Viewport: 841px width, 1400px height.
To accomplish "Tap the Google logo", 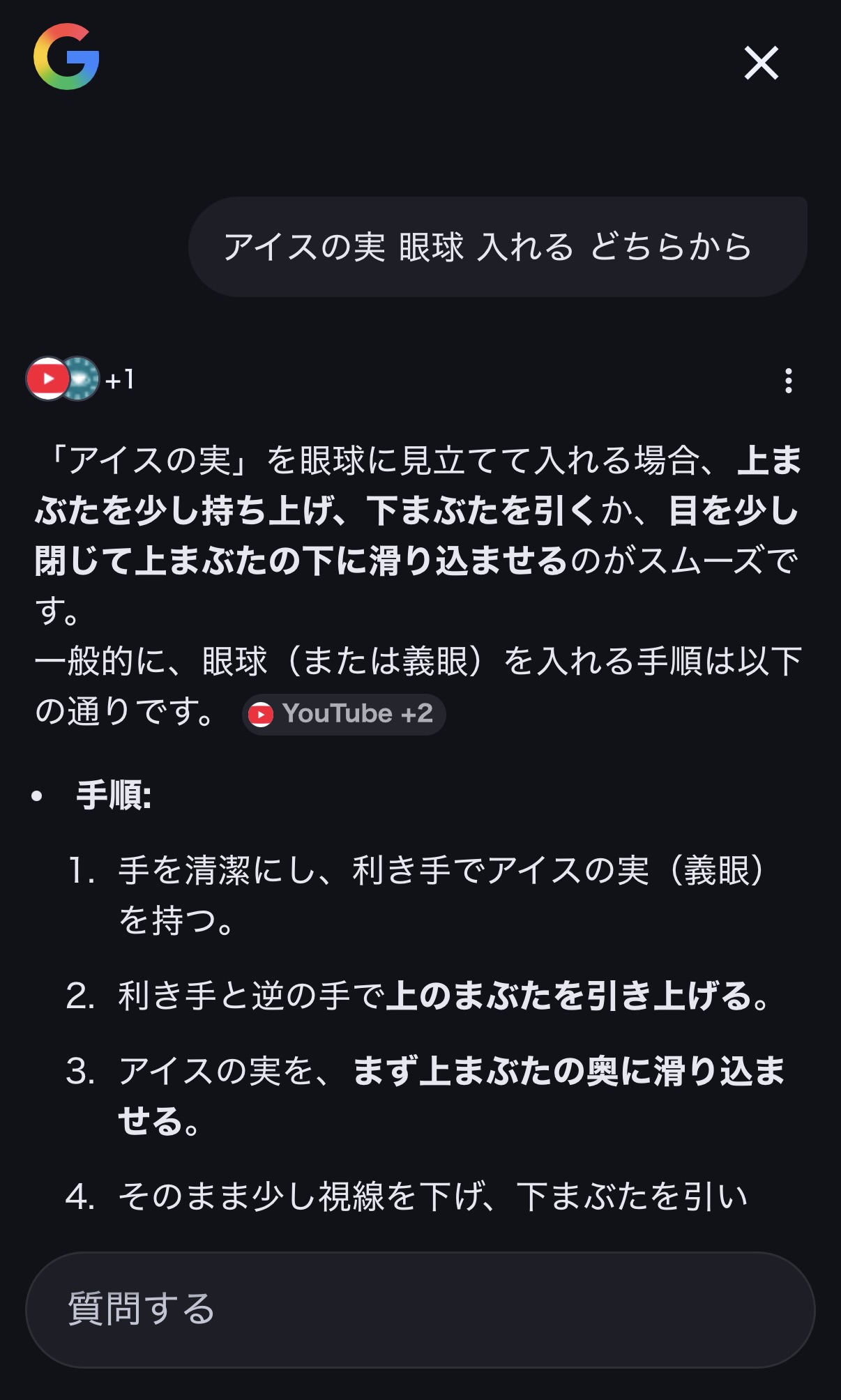I will click(x=66, y=56).
